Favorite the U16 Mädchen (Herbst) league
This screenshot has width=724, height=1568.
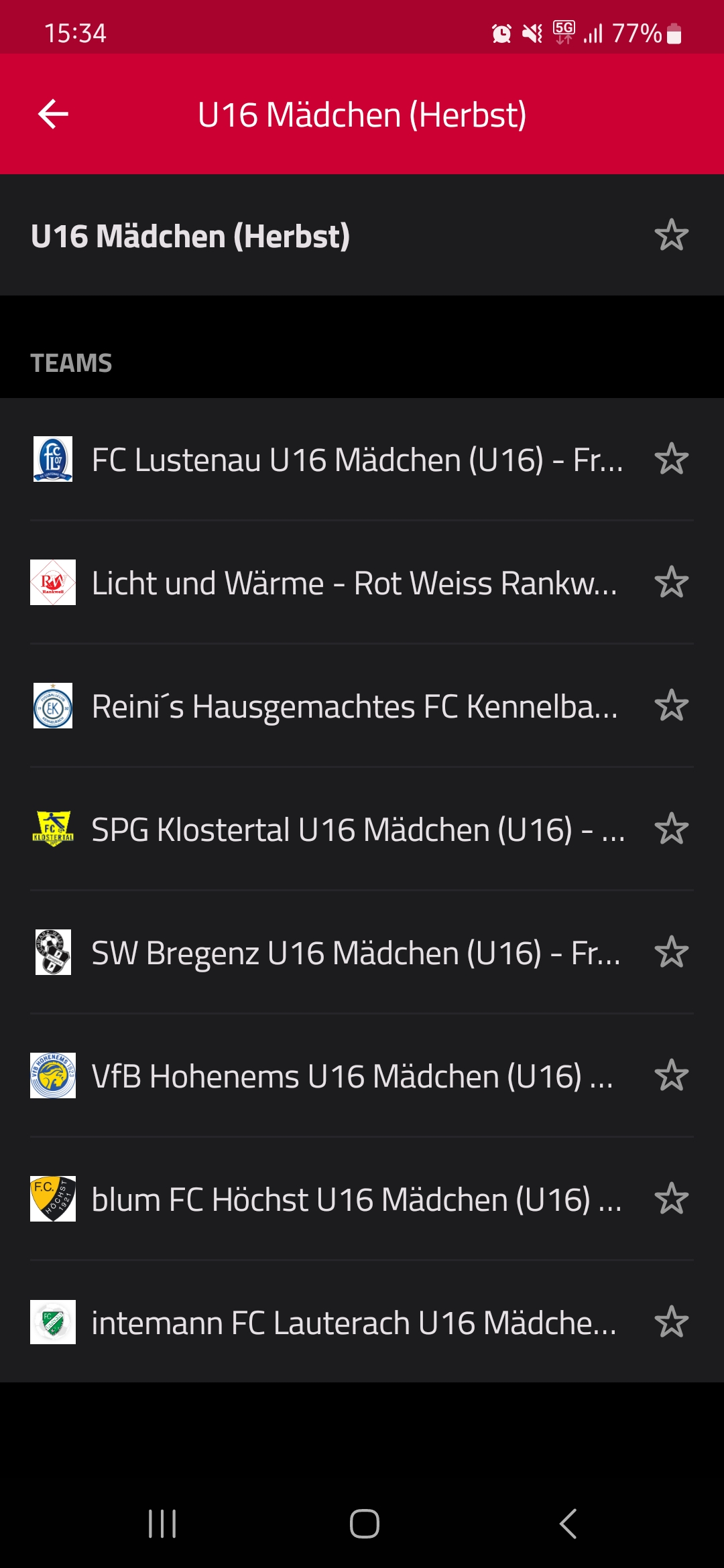tap(671, 235)
